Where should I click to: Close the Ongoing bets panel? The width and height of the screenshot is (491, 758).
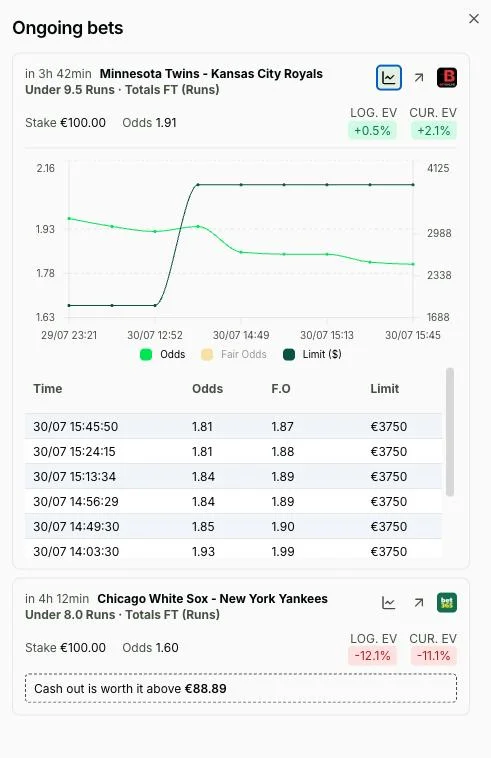474,18
